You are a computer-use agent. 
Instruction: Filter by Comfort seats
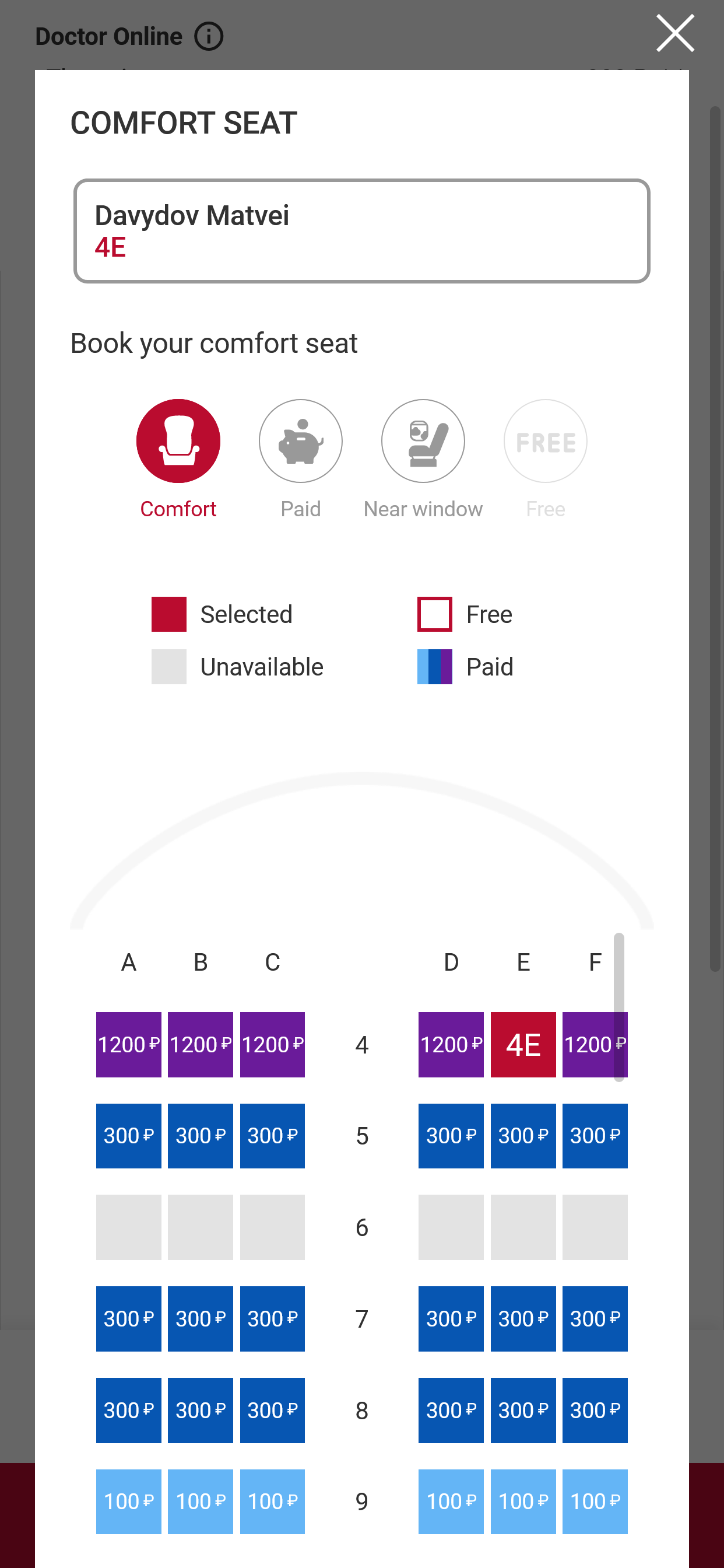[178, 440]
